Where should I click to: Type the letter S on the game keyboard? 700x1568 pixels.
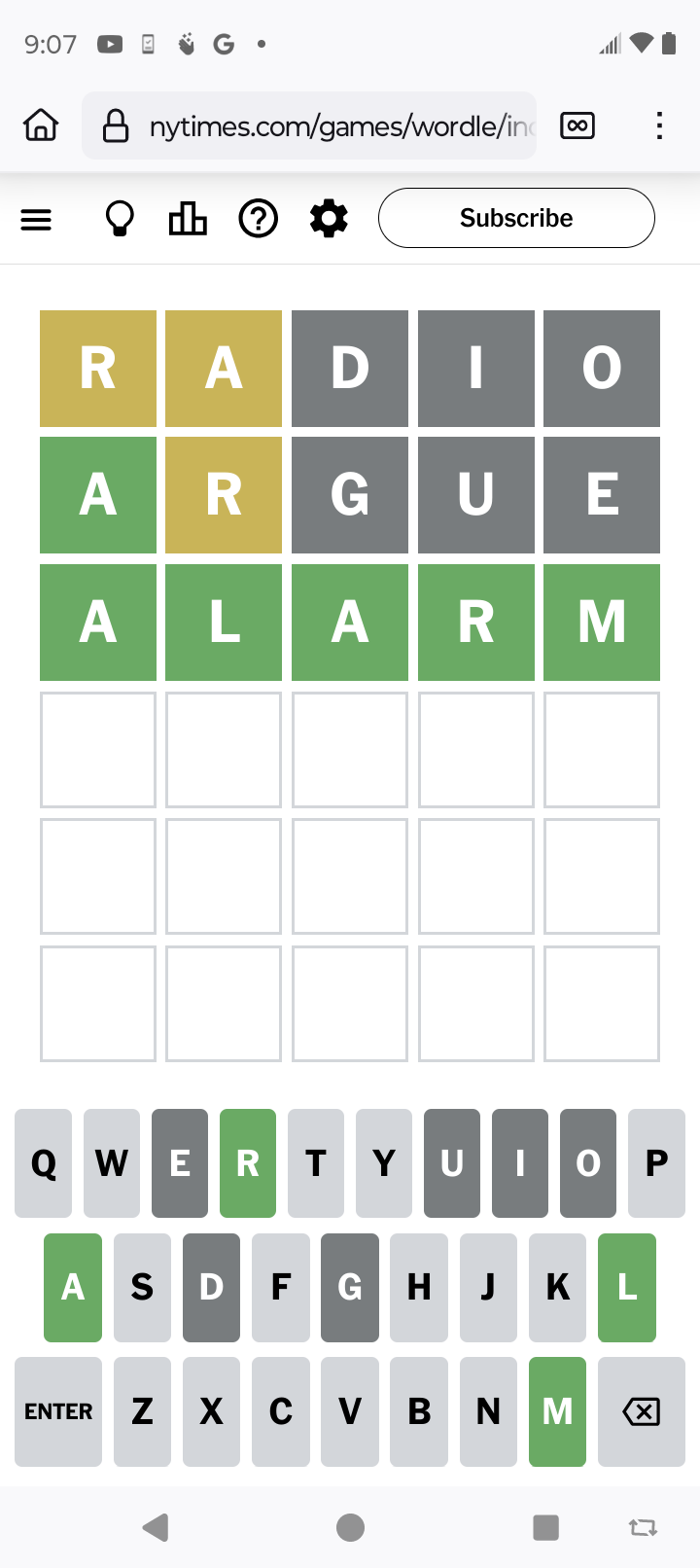click(142, 1287)
